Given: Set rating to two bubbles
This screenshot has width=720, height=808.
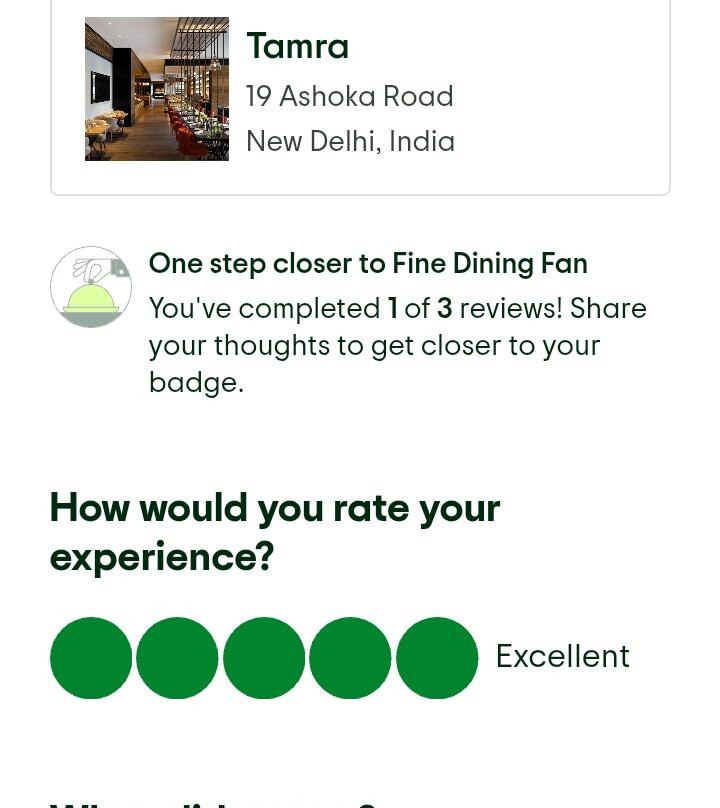Looking at the screenshot, I should [x=177, y=658].
